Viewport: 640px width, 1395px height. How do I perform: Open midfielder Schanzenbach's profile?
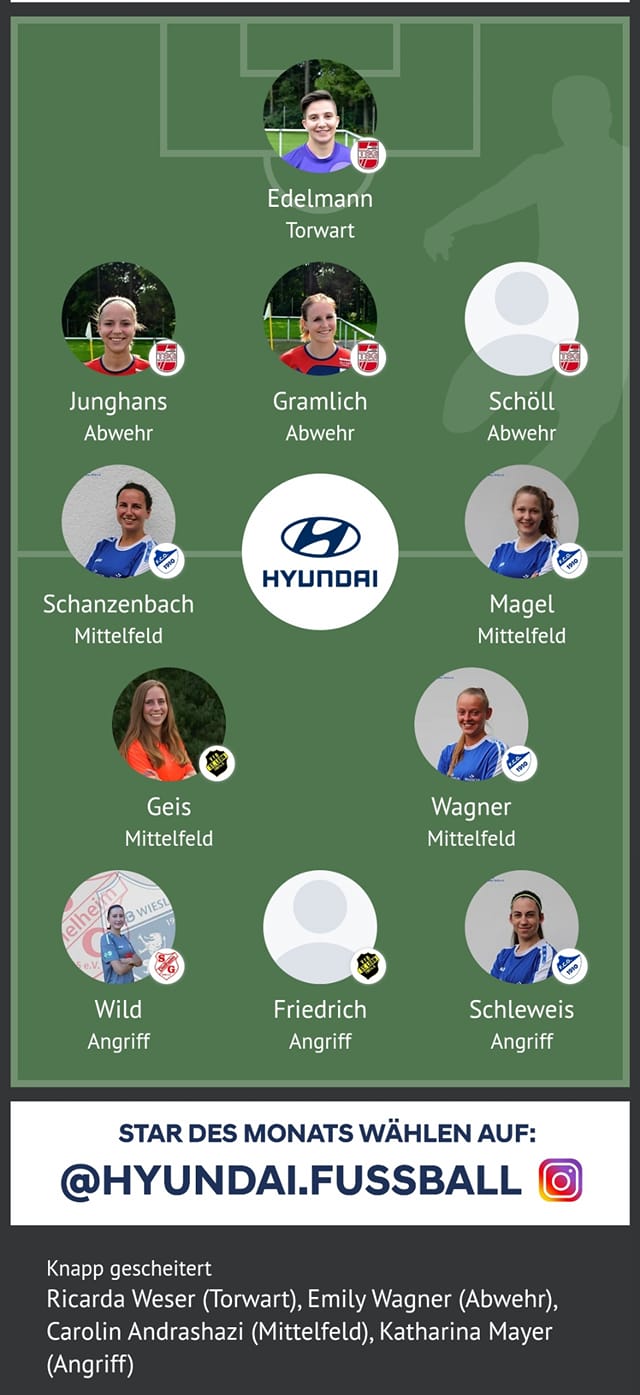click(118, 522)
